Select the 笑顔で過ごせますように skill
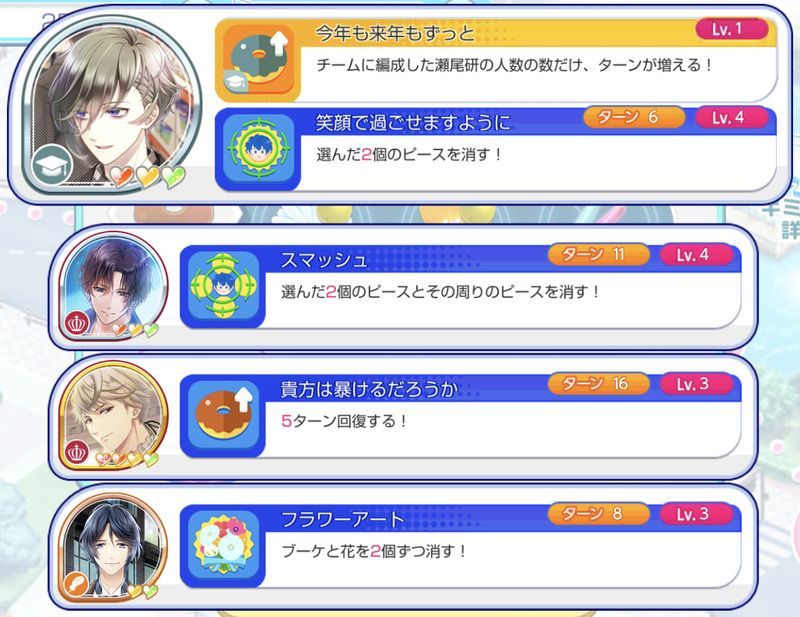Viewport: 800px width, 617px height. point(497,149)
